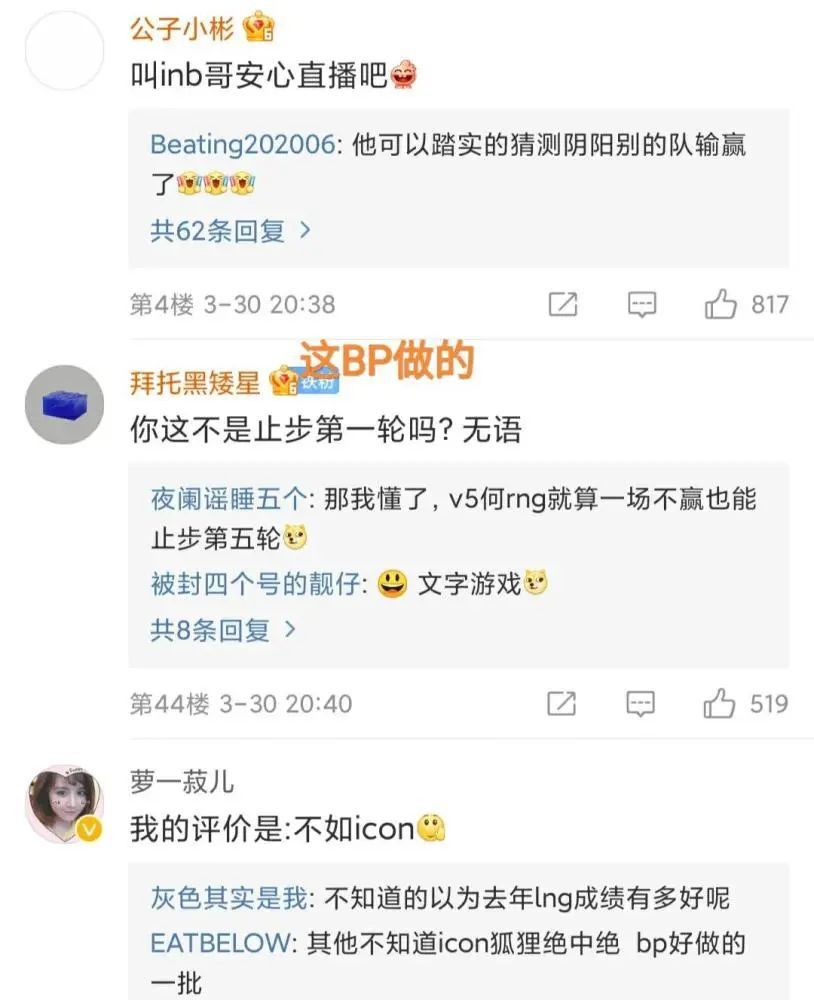Open 公子小彬's profile from the username

coord(182,29)
